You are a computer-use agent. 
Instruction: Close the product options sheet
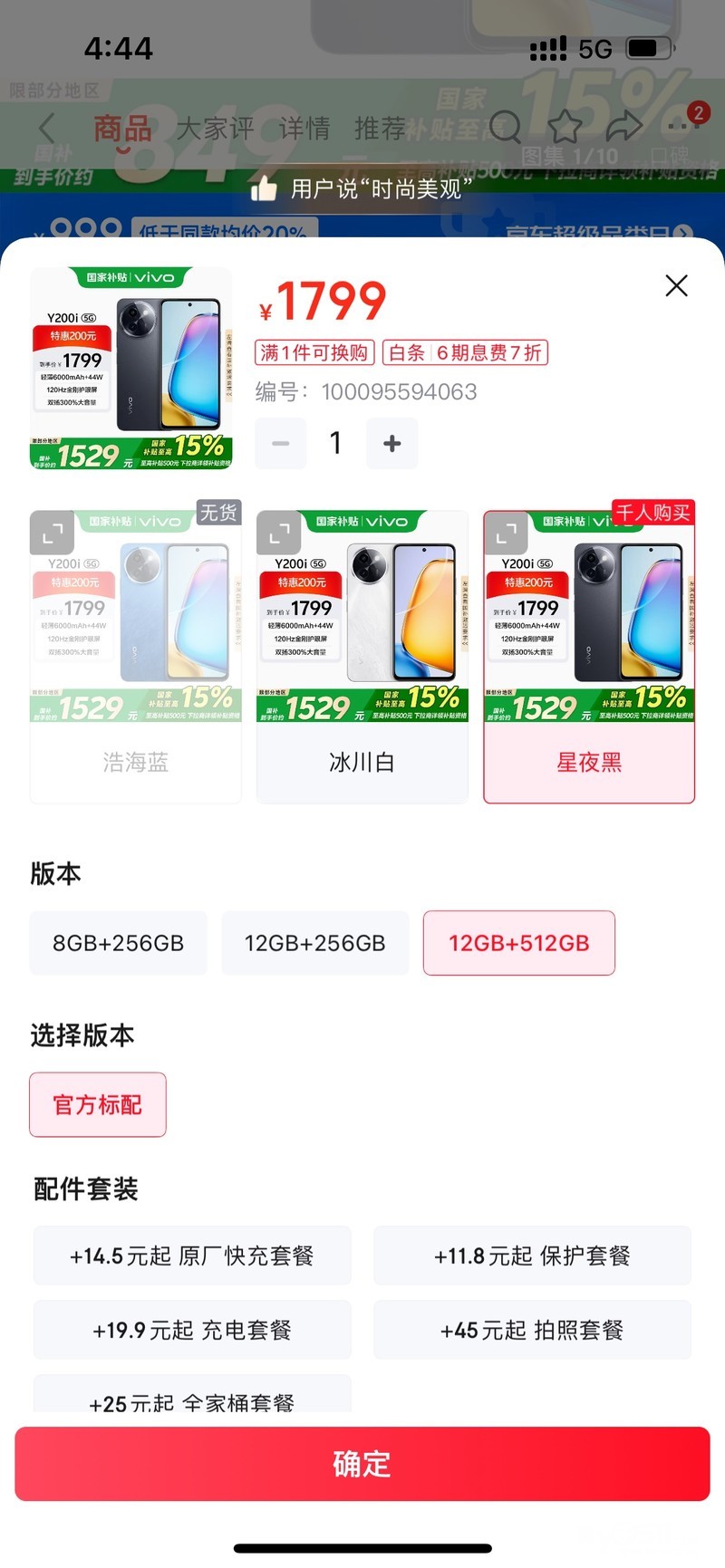point(676,286)
